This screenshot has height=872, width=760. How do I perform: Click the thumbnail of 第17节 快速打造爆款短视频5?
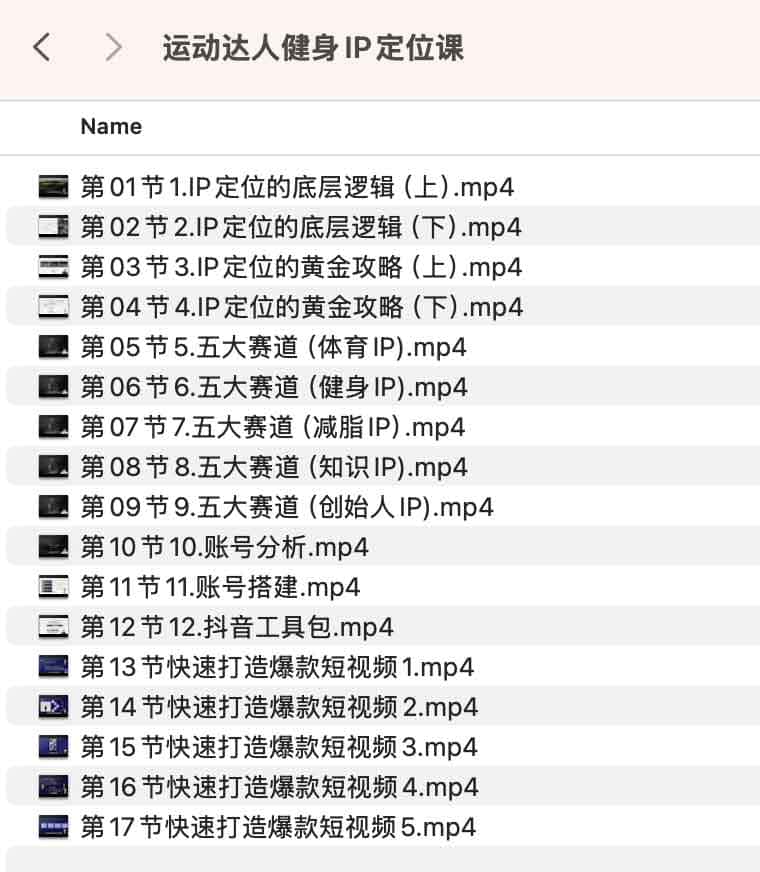click(54, 827)
